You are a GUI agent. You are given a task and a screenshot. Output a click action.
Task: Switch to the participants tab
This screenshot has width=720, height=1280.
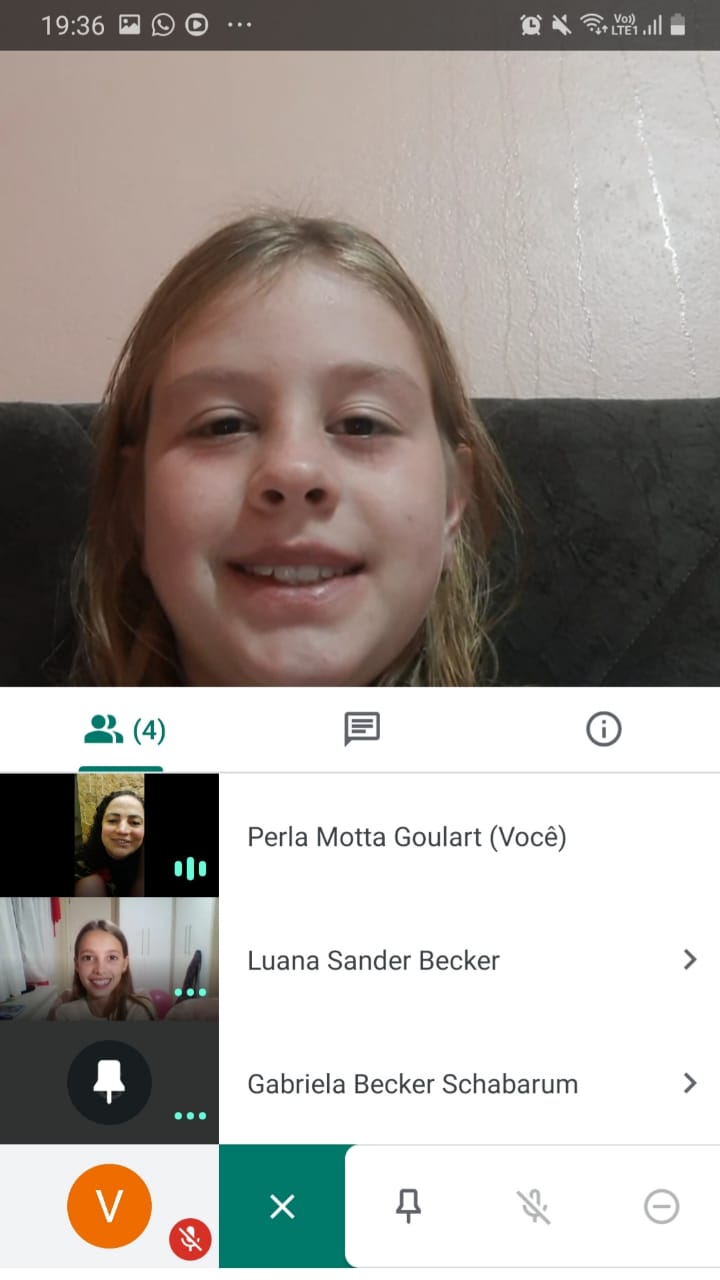tap(124, 730)
